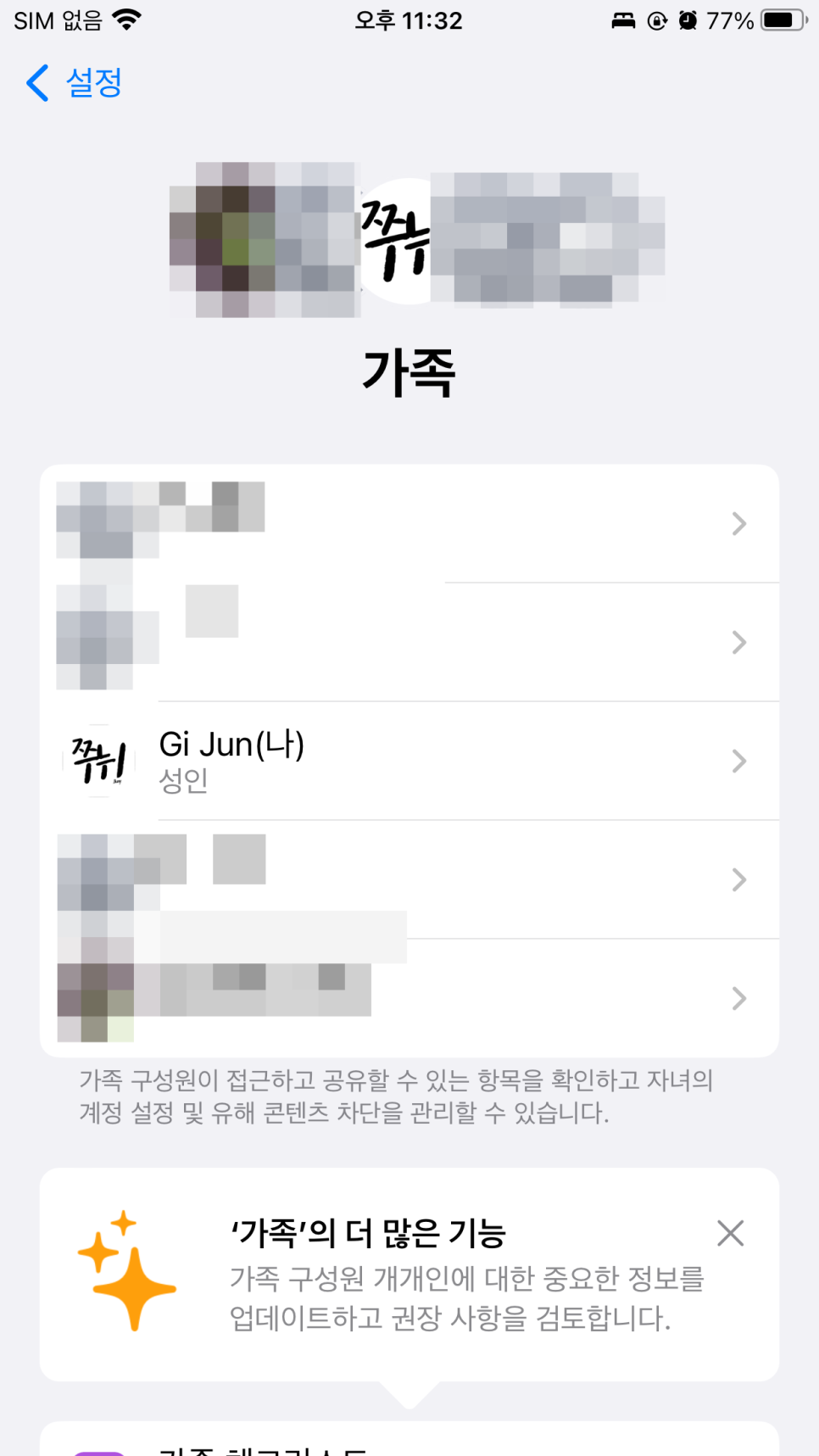Open the Gi Jun(나) member row
819x1456 pixels.
(x=409, y=761)
